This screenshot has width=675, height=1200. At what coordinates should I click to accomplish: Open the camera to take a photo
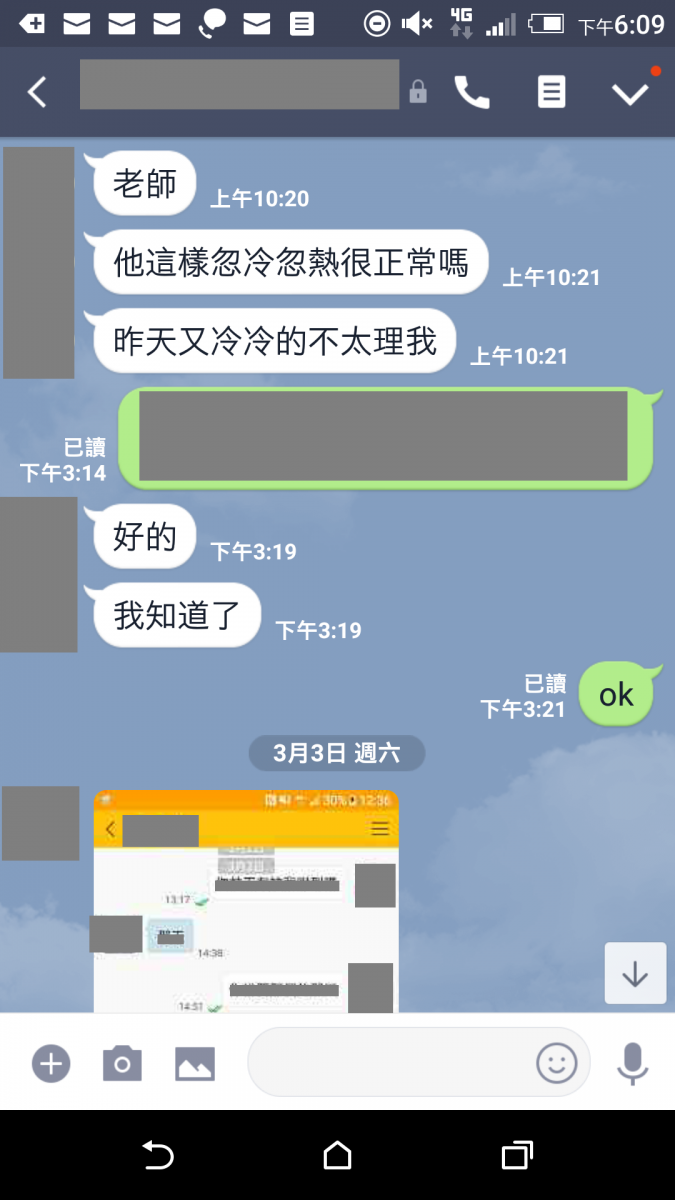pos(122,1063)
